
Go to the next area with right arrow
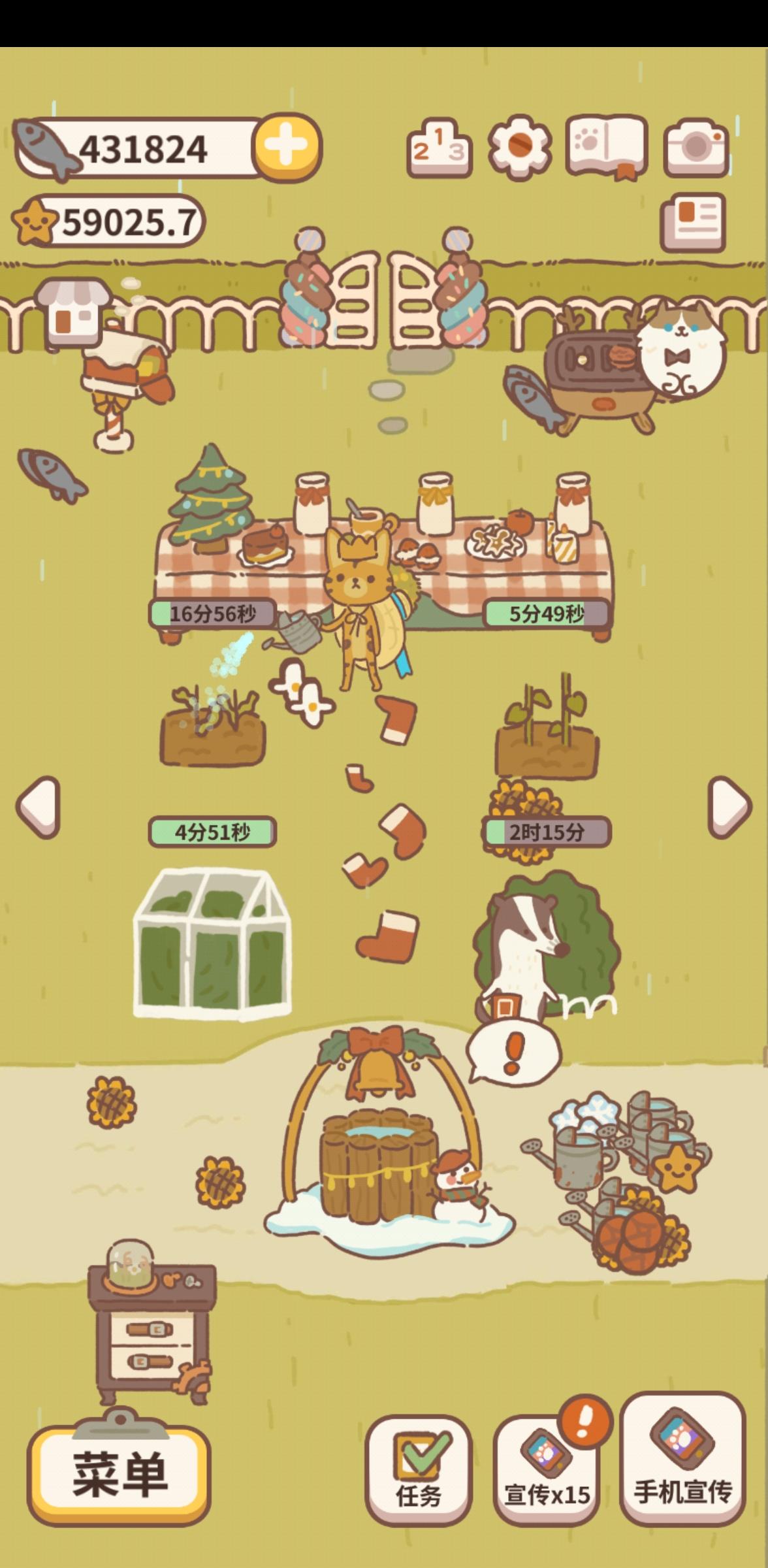point(729,808)
